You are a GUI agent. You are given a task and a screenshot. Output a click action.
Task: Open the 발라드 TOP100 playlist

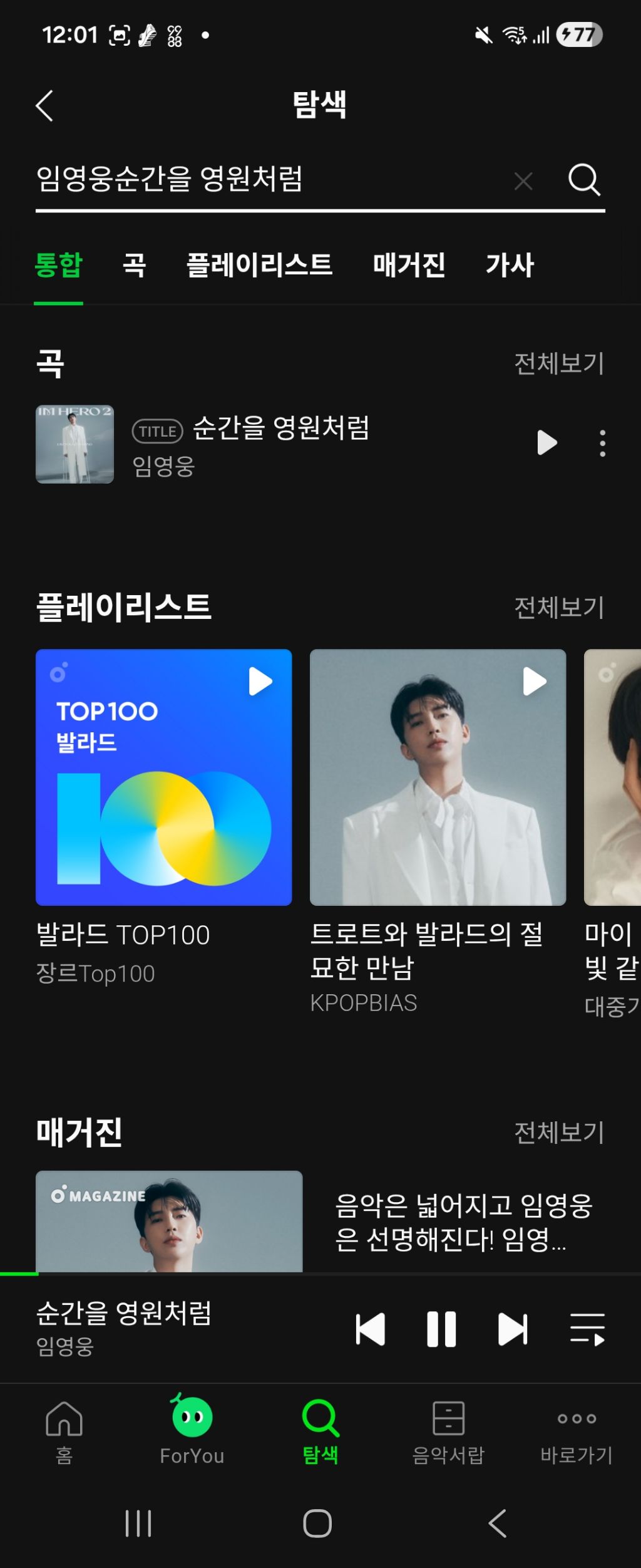click(163, 777)
